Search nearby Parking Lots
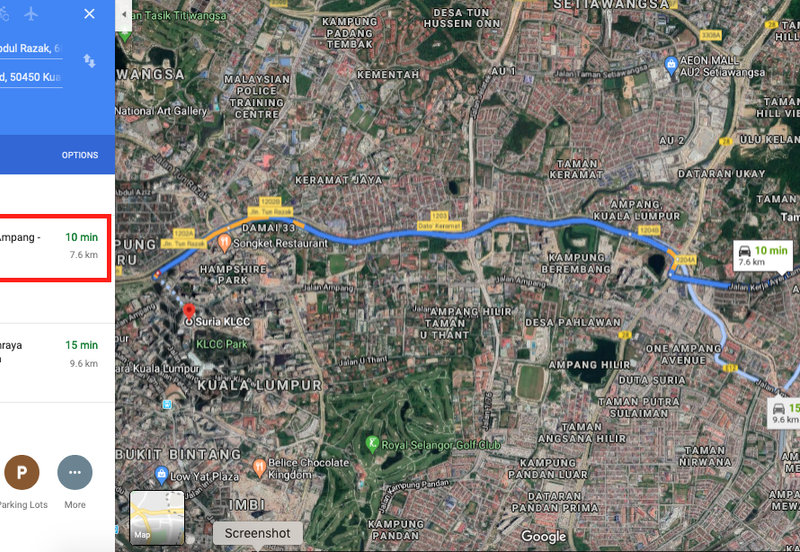This screenshot has width=800, height=552. (x=22, y=473)
